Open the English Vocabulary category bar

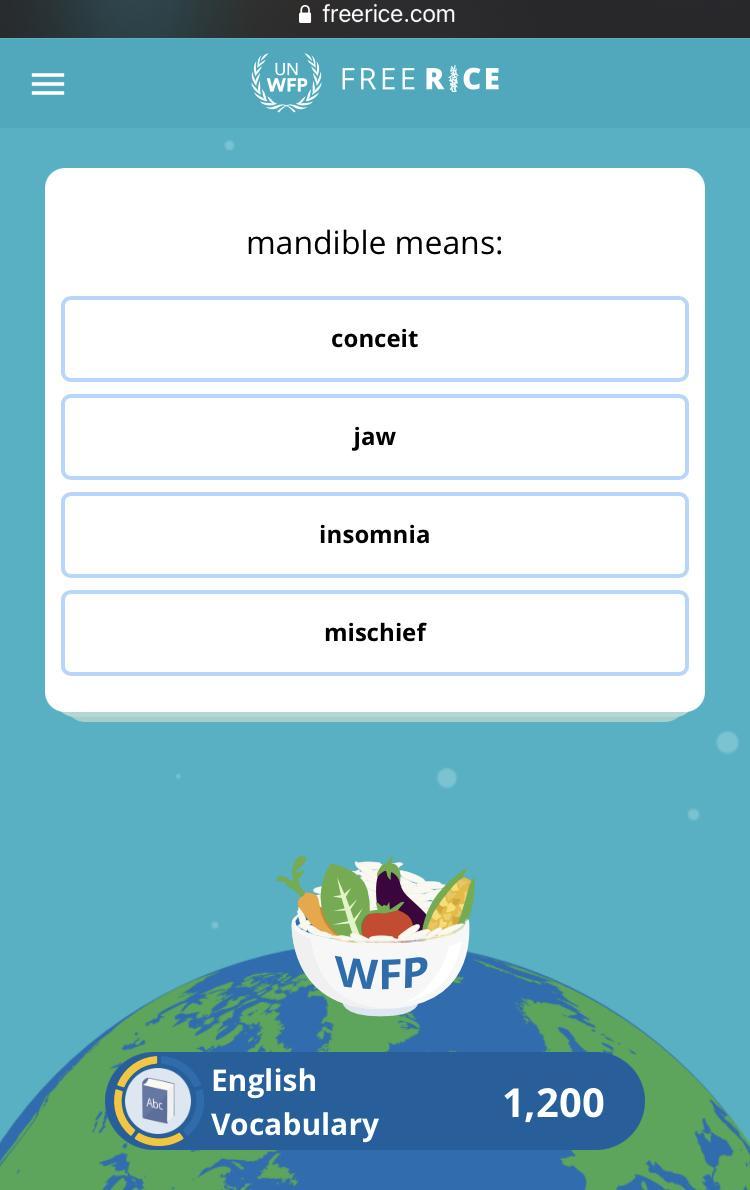tap(375, 1101)
